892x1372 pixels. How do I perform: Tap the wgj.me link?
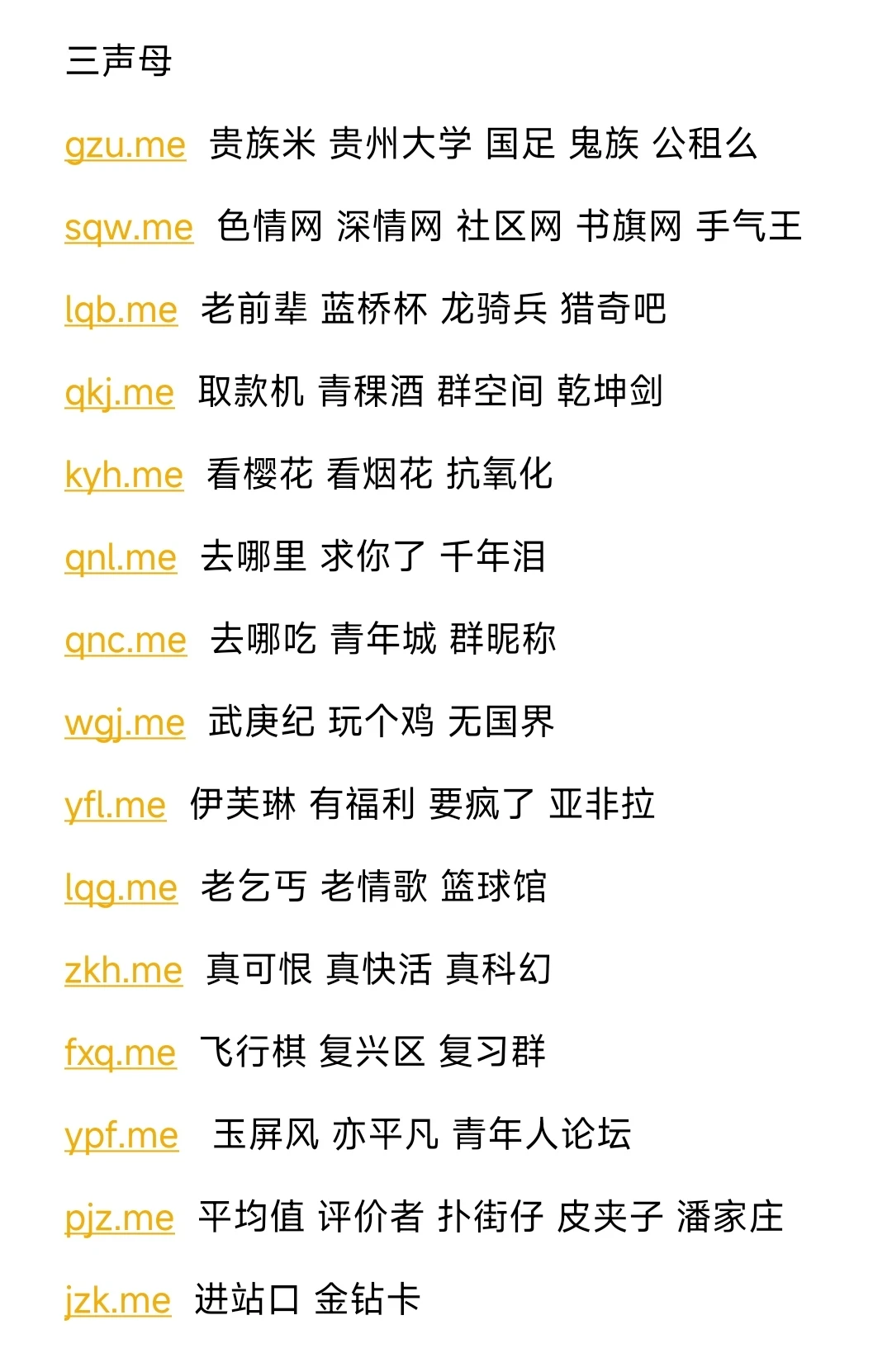[125, 723]
